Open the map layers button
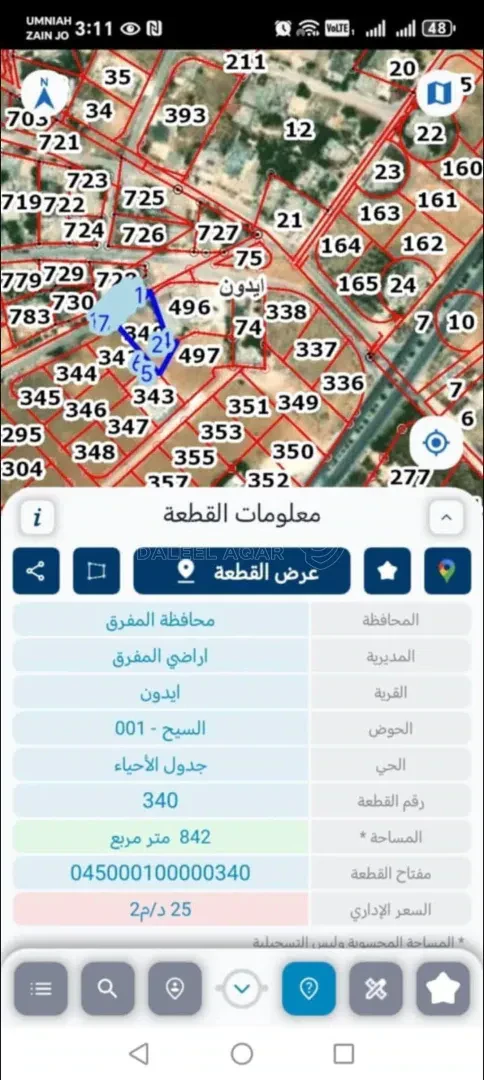This screenshot has height=1080, width=484. [439, 93]
